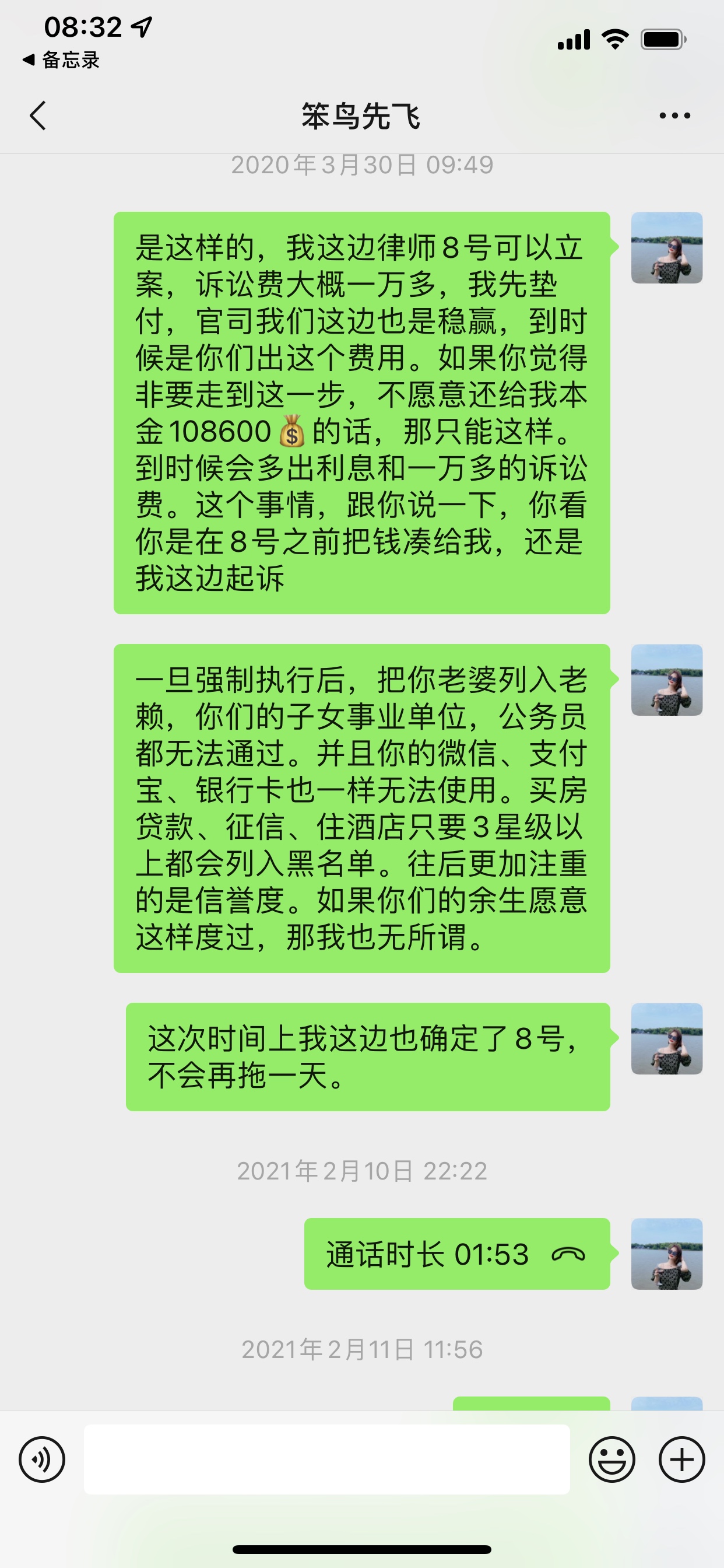This screenshot has width=724, height=1568.
Task: Go back to the chat list
Action: tap(38, 116)
